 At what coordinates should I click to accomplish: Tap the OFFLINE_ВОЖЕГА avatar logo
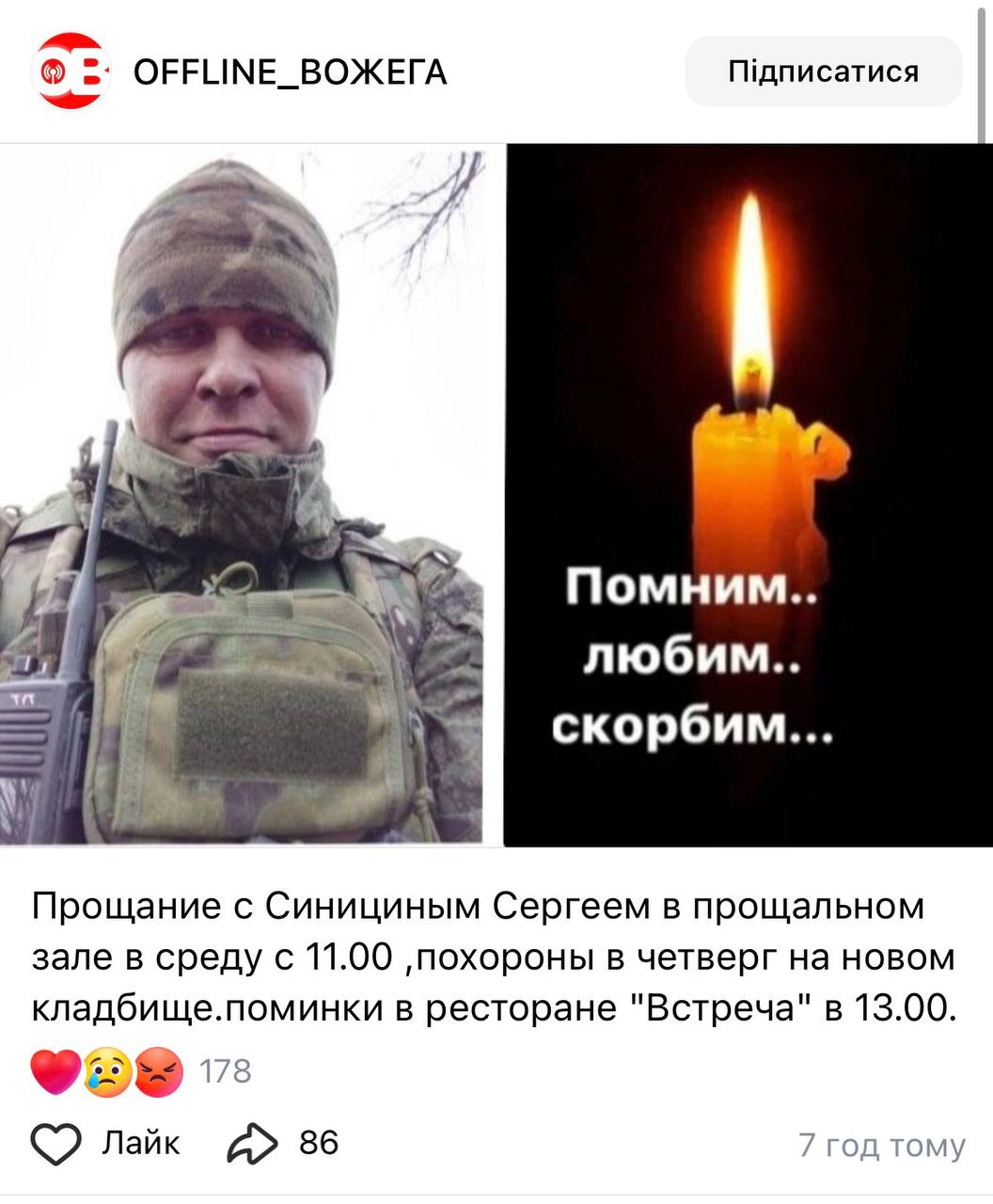(x=71, y=71)
